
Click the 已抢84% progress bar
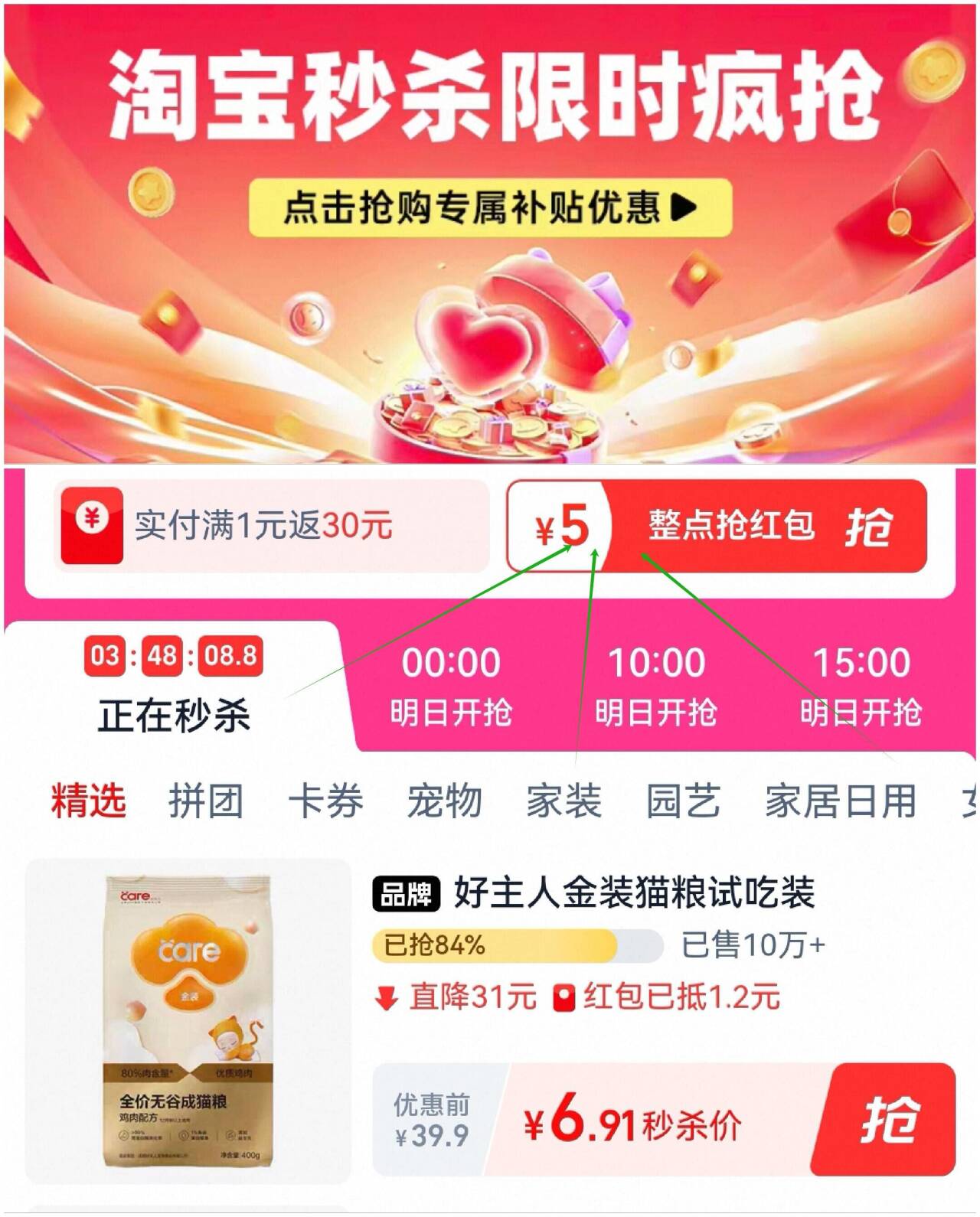pos(498,947)
